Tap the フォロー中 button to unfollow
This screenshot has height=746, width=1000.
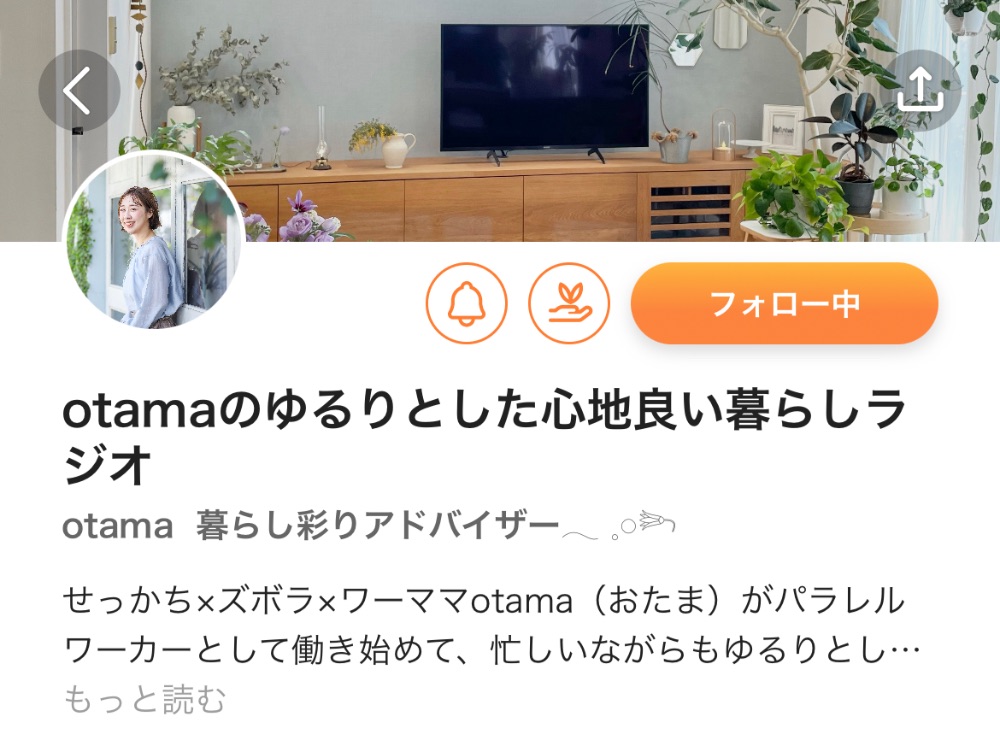pyautogui.click(x=784, y=303)
